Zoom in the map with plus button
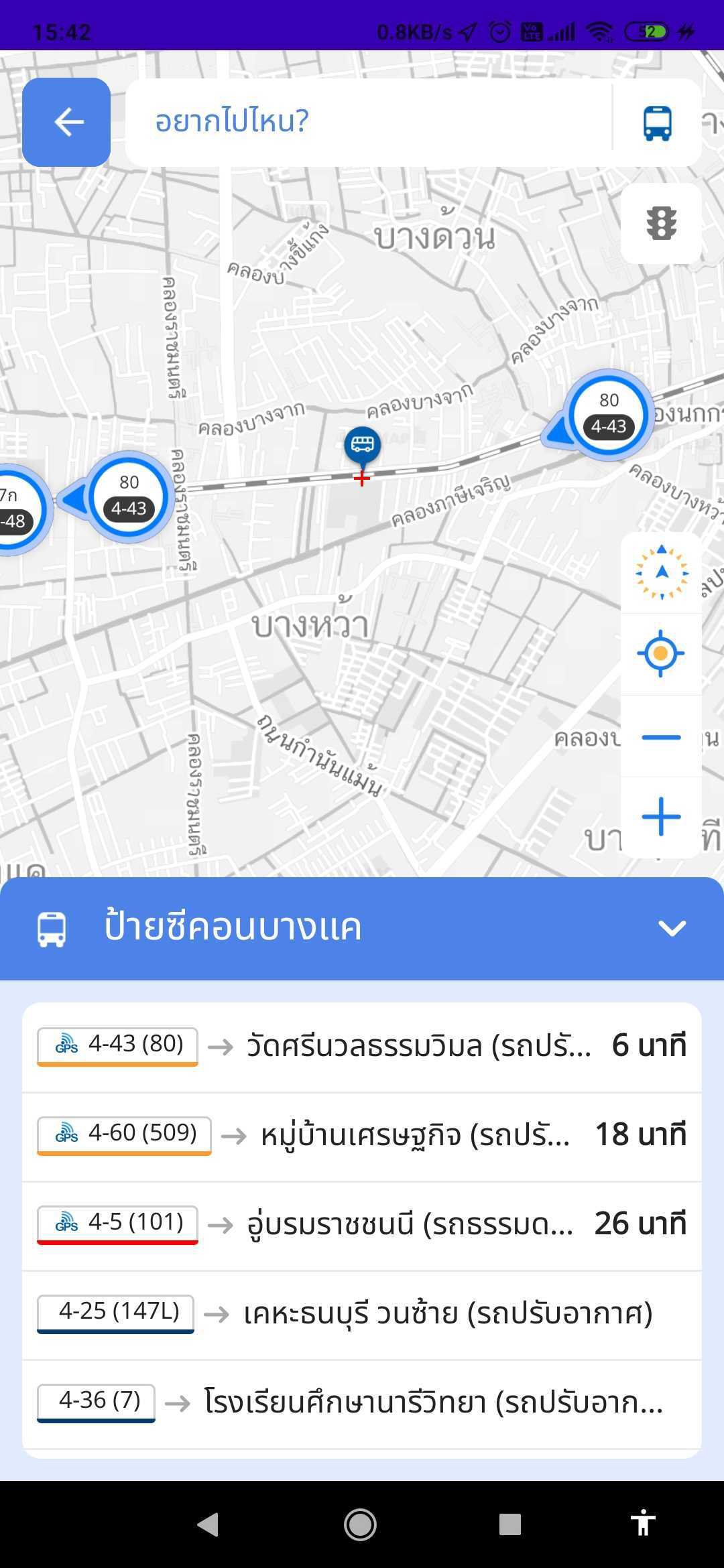This screenshot has width=724, height=1568. (661, 817)
